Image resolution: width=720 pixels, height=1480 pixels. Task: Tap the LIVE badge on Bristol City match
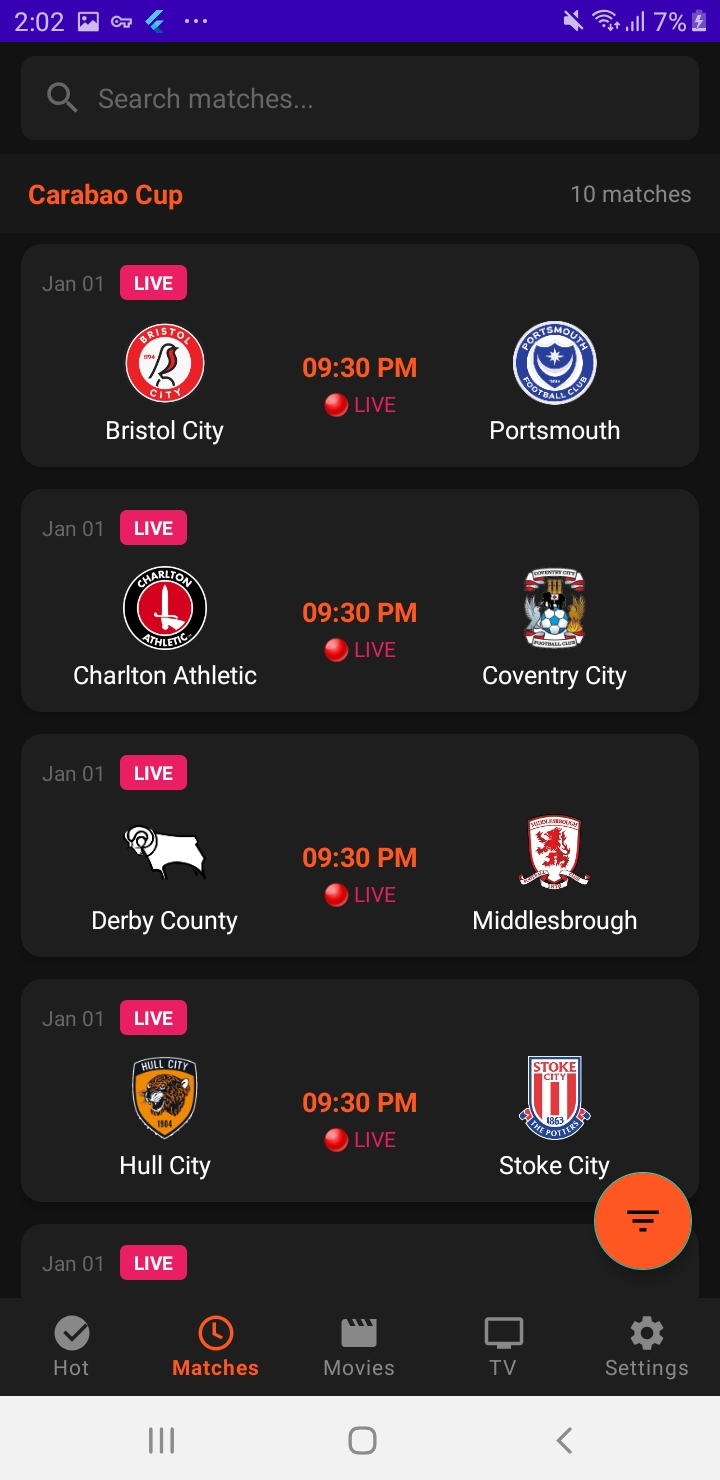coord(152,283)
